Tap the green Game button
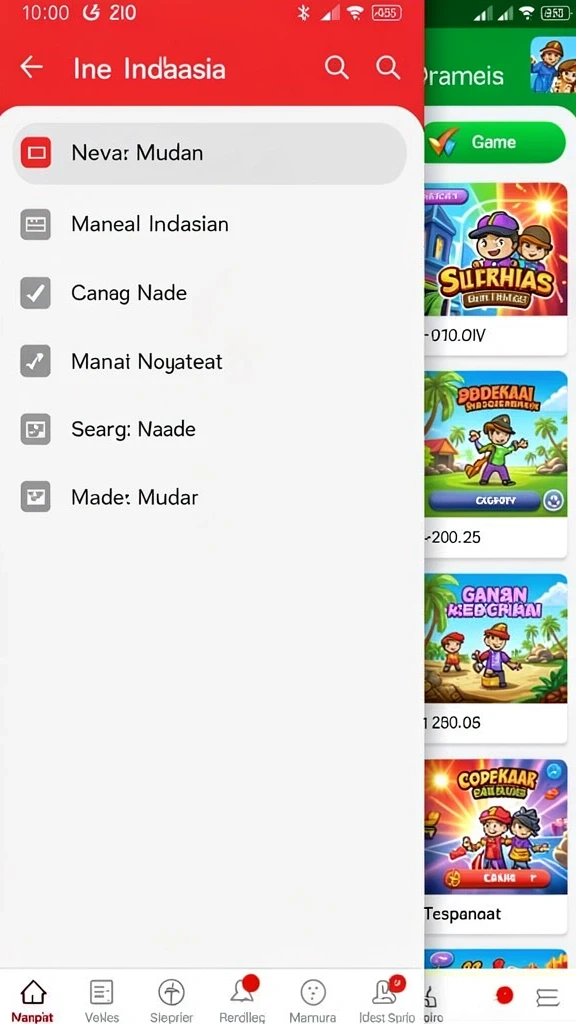Screen dimensions: 576x1024 (494, 142)
